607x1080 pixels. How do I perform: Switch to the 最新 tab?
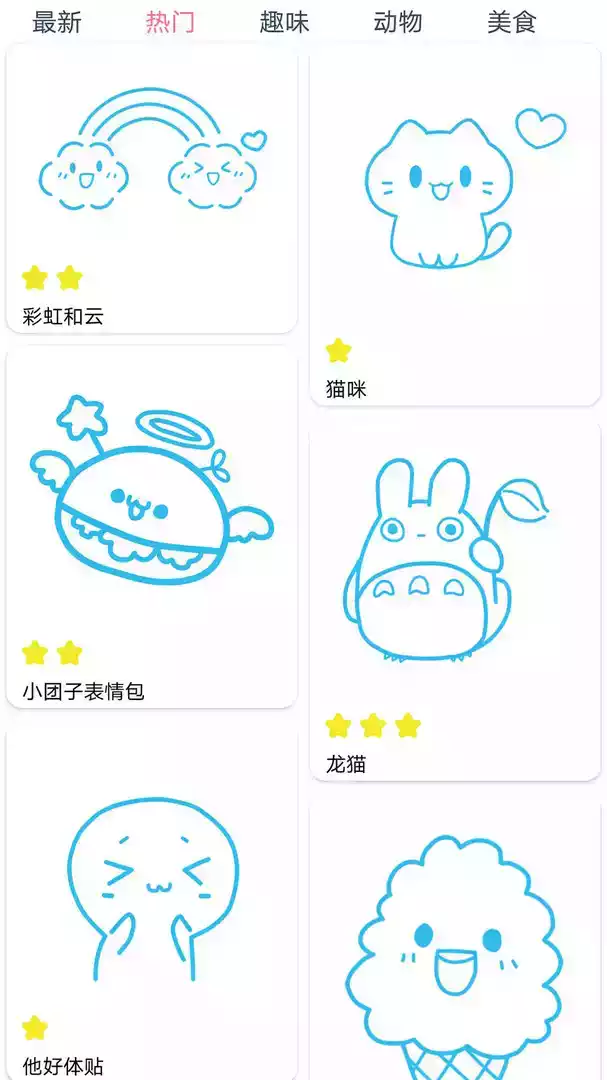click(56, 22)
